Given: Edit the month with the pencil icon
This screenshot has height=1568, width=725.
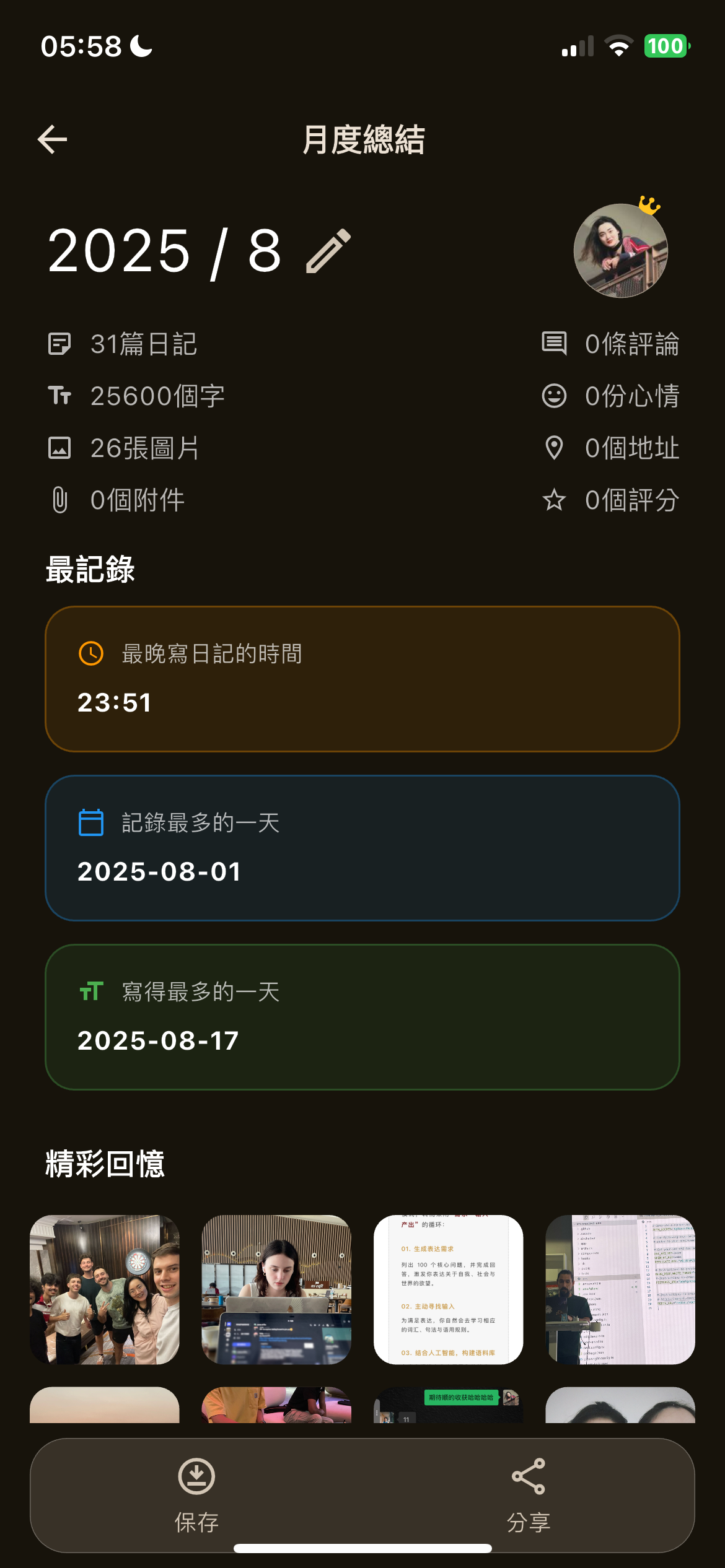Looking at the screenshot, I should (328, 251).
